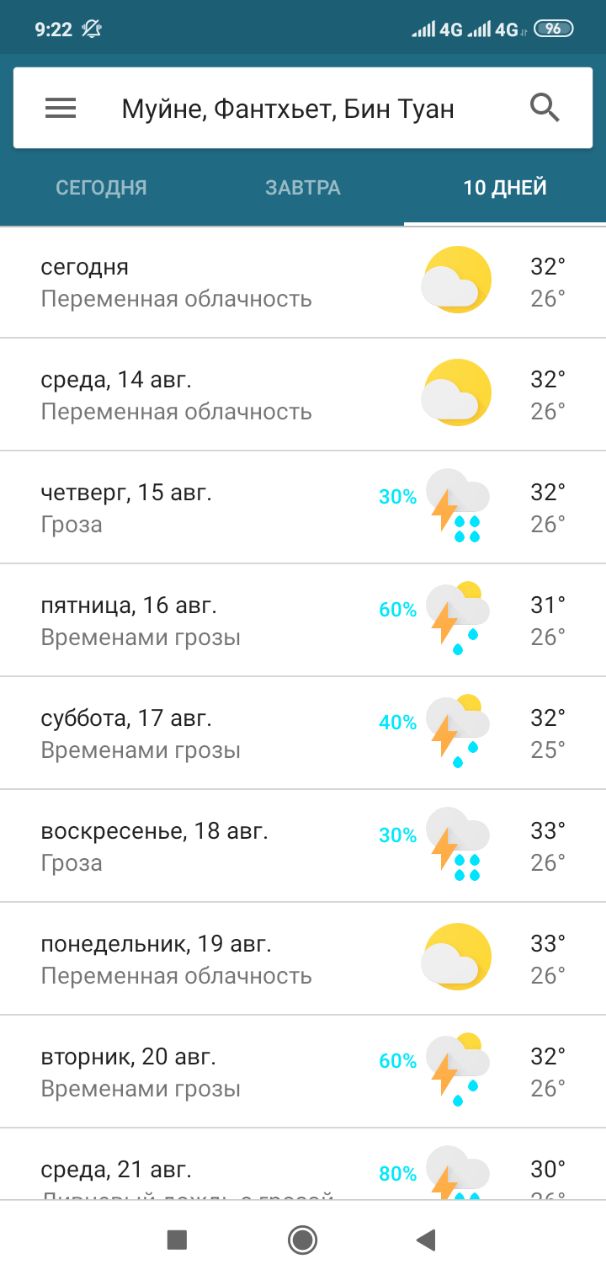This screenshot has height=1280, width=606.
Task: View details for вторник, 20 авг.
Action: (x=303, y=1073)
